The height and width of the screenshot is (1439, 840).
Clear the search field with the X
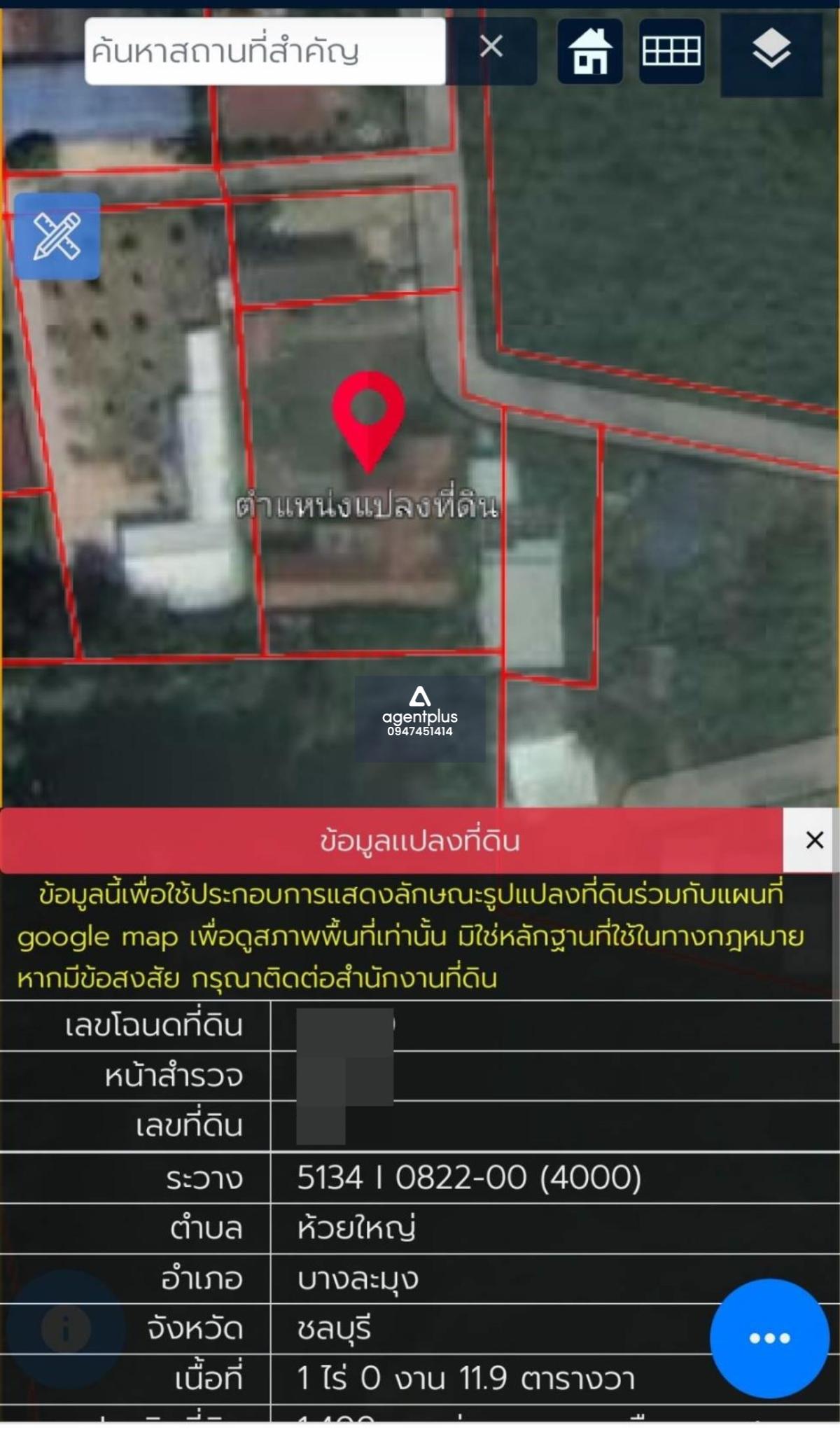pyautogui.click(x=491, y=48)
